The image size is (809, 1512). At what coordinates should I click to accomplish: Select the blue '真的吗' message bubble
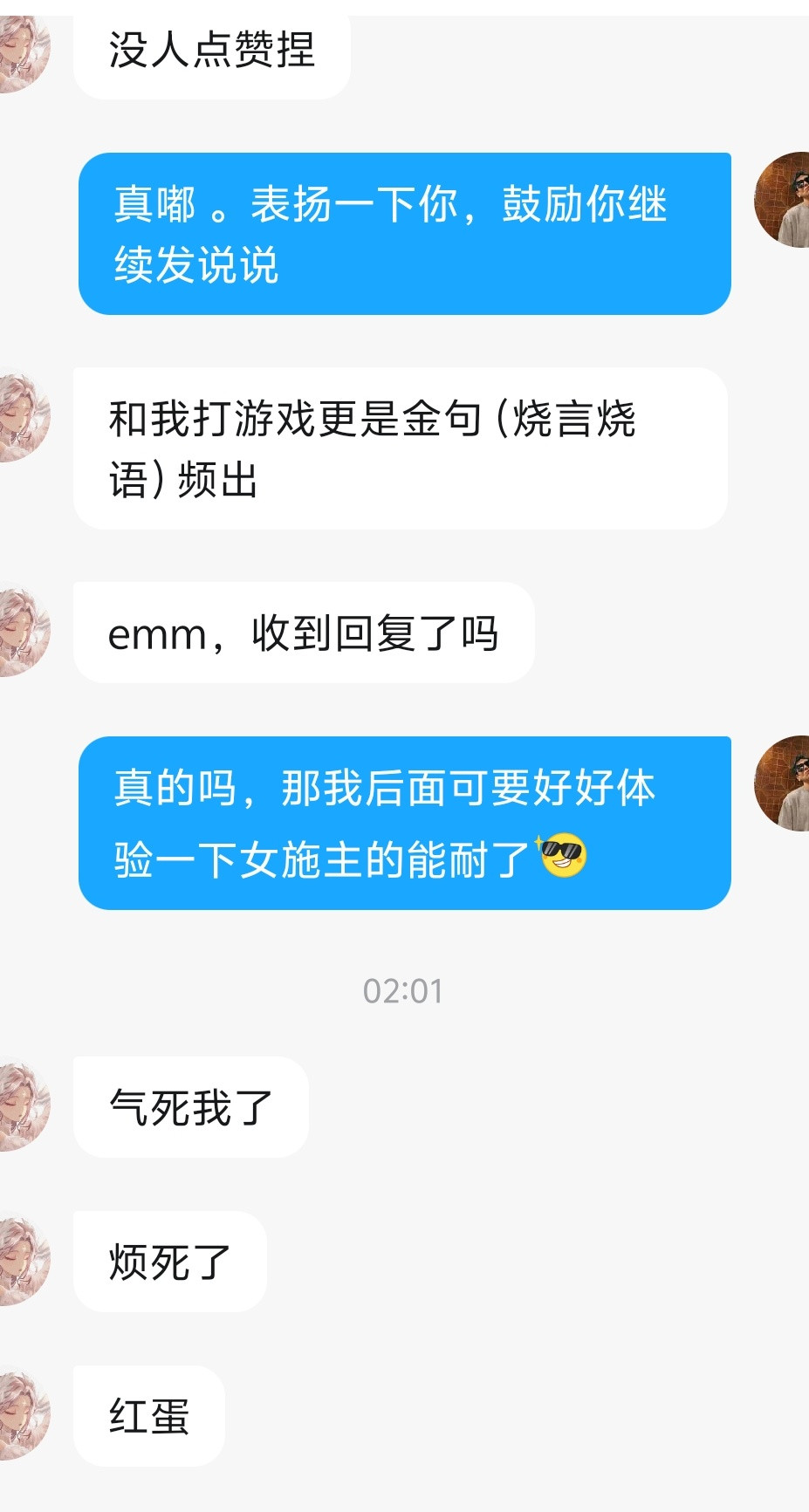[x=406, y=820]
